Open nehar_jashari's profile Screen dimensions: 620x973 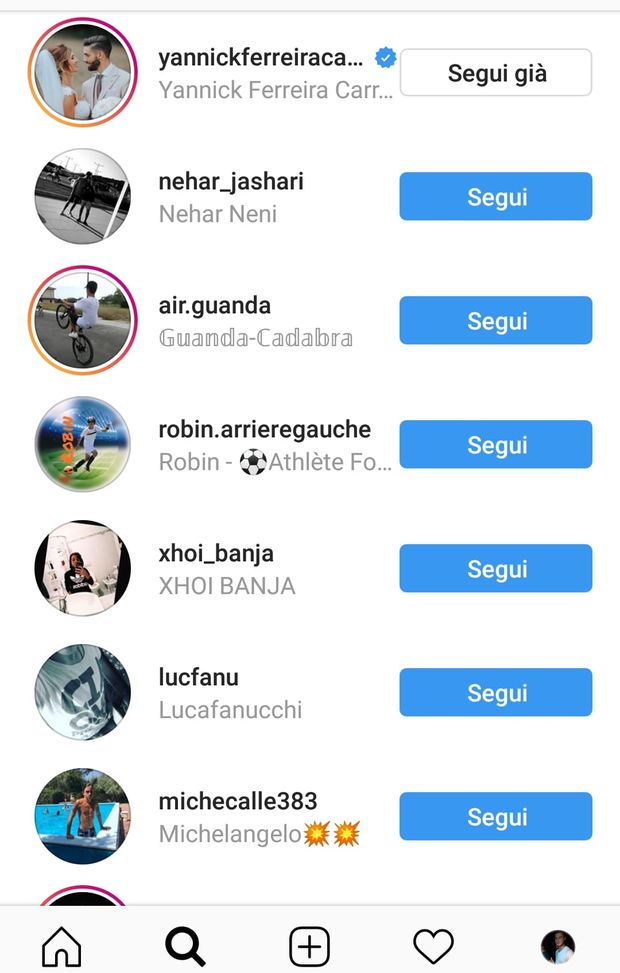231,182
